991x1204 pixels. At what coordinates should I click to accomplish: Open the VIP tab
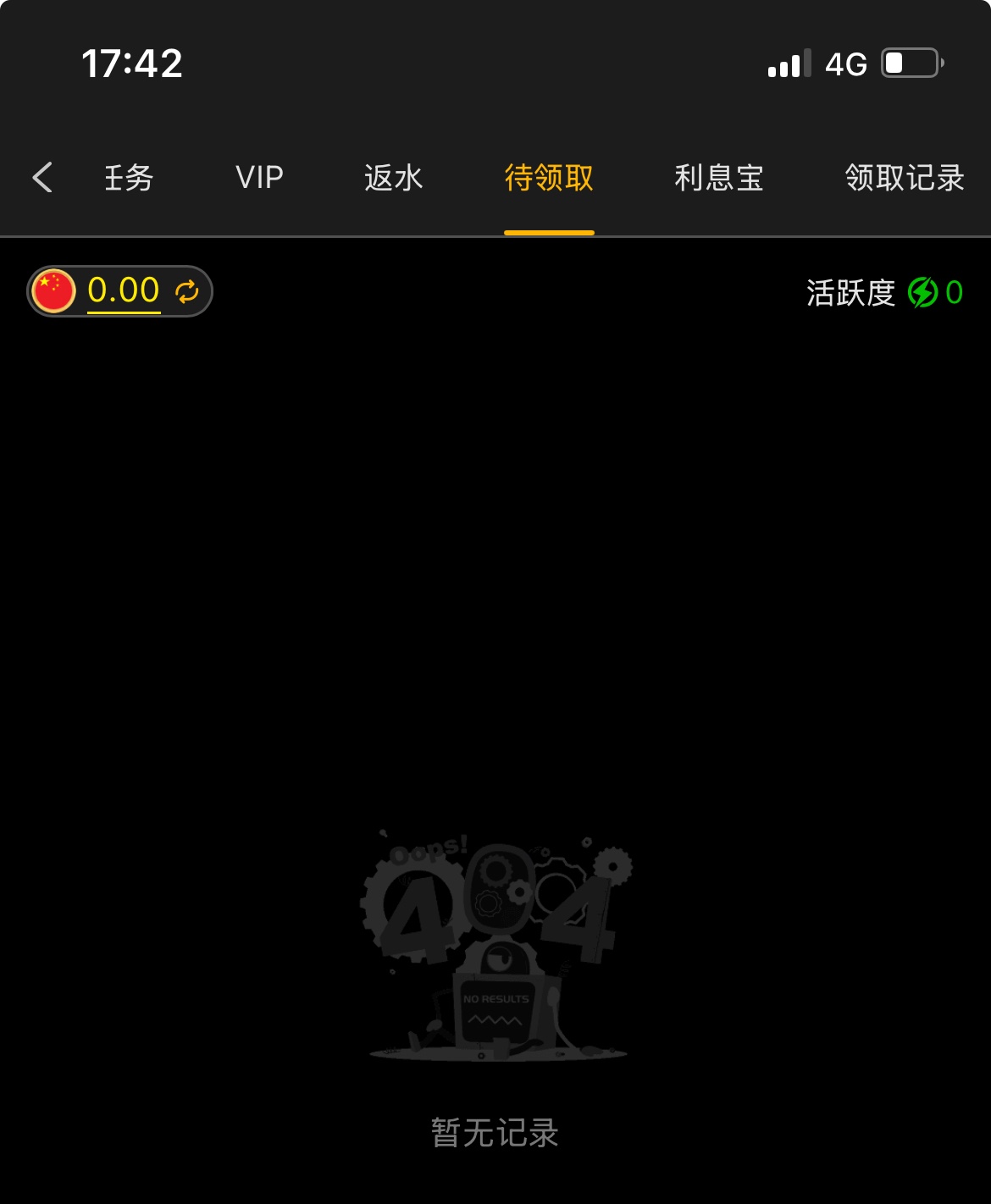259,178
